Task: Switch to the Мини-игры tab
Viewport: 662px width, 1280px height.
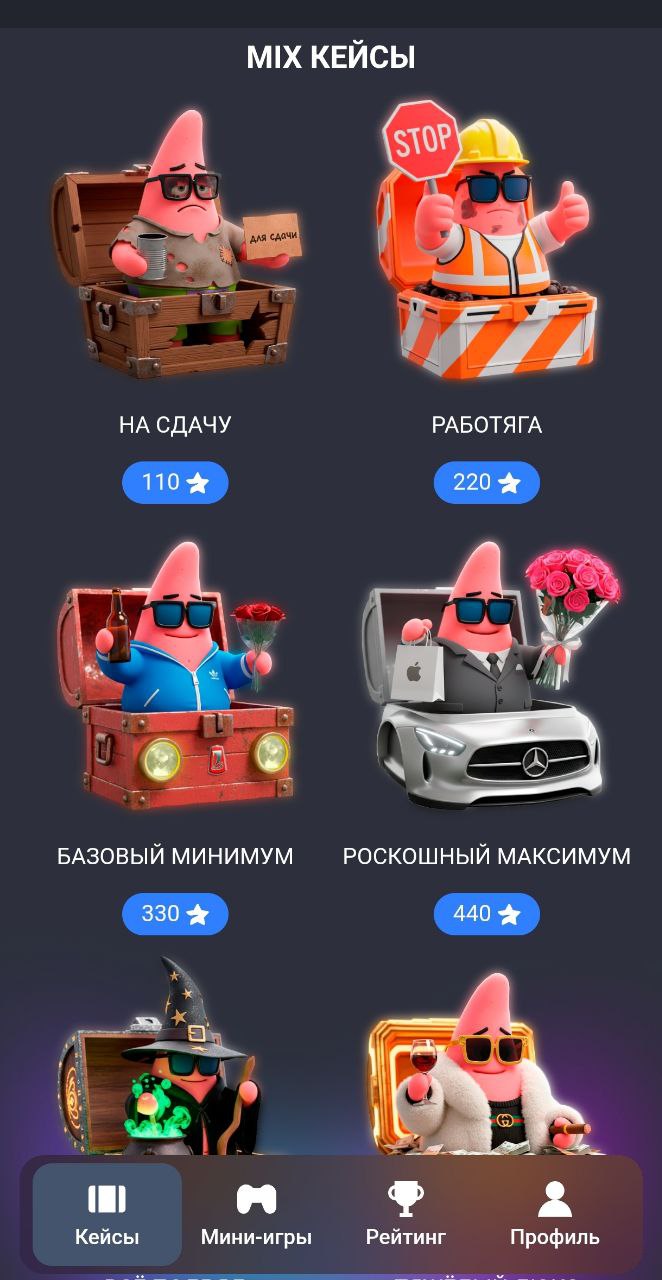Action: [256, 1215]
